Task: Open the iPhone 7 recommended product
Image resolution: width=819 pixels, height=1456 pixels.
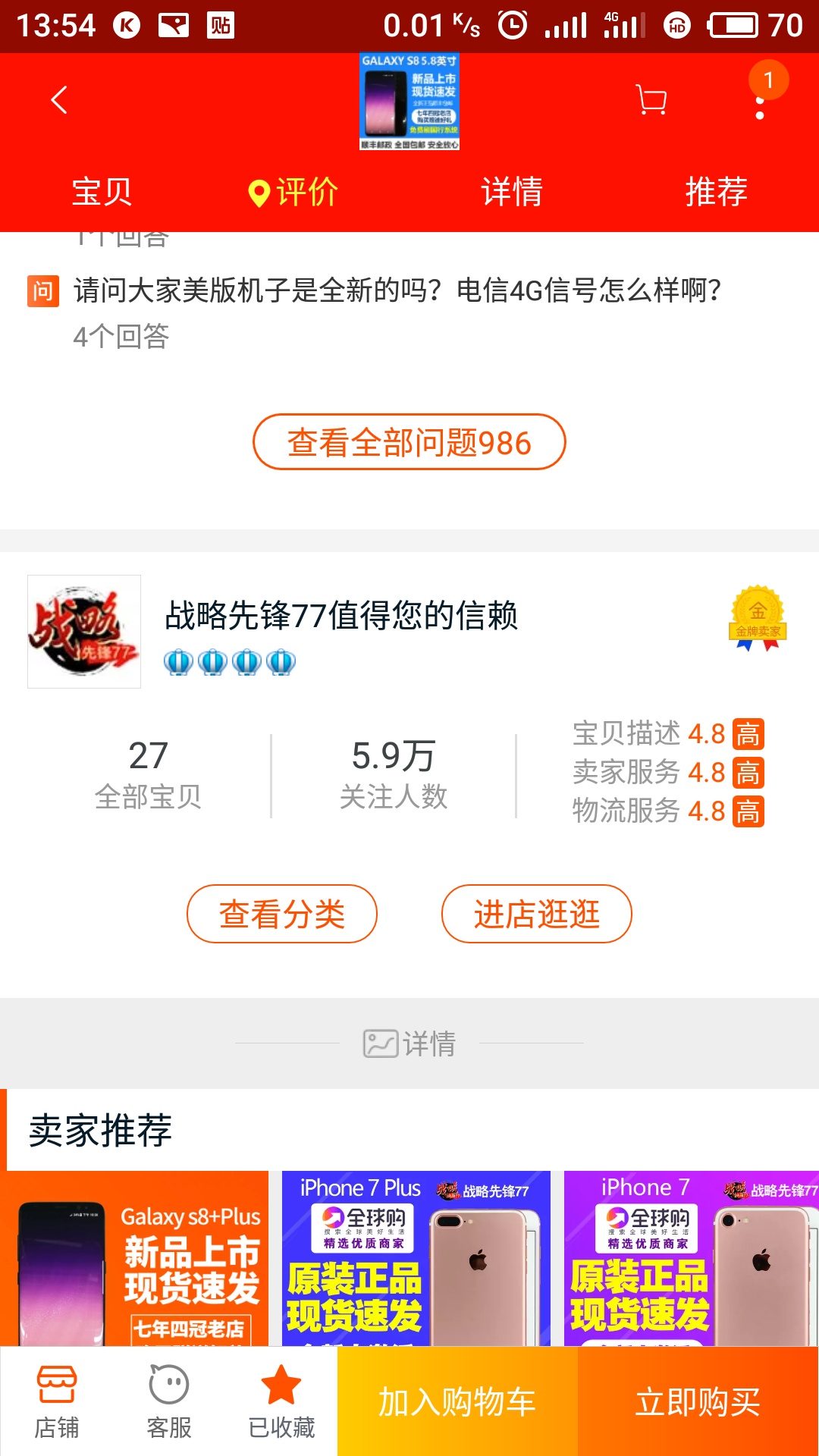Action: 692,1259
